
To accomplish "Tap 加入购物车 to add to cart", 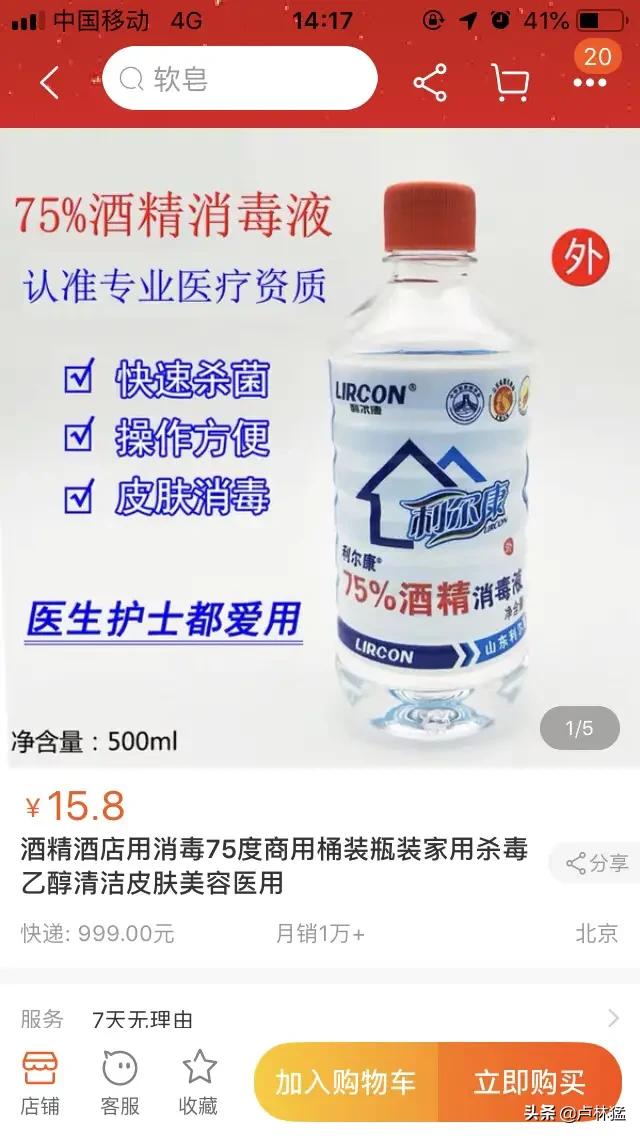I will pyautogui.click(x=346, y=1082).
